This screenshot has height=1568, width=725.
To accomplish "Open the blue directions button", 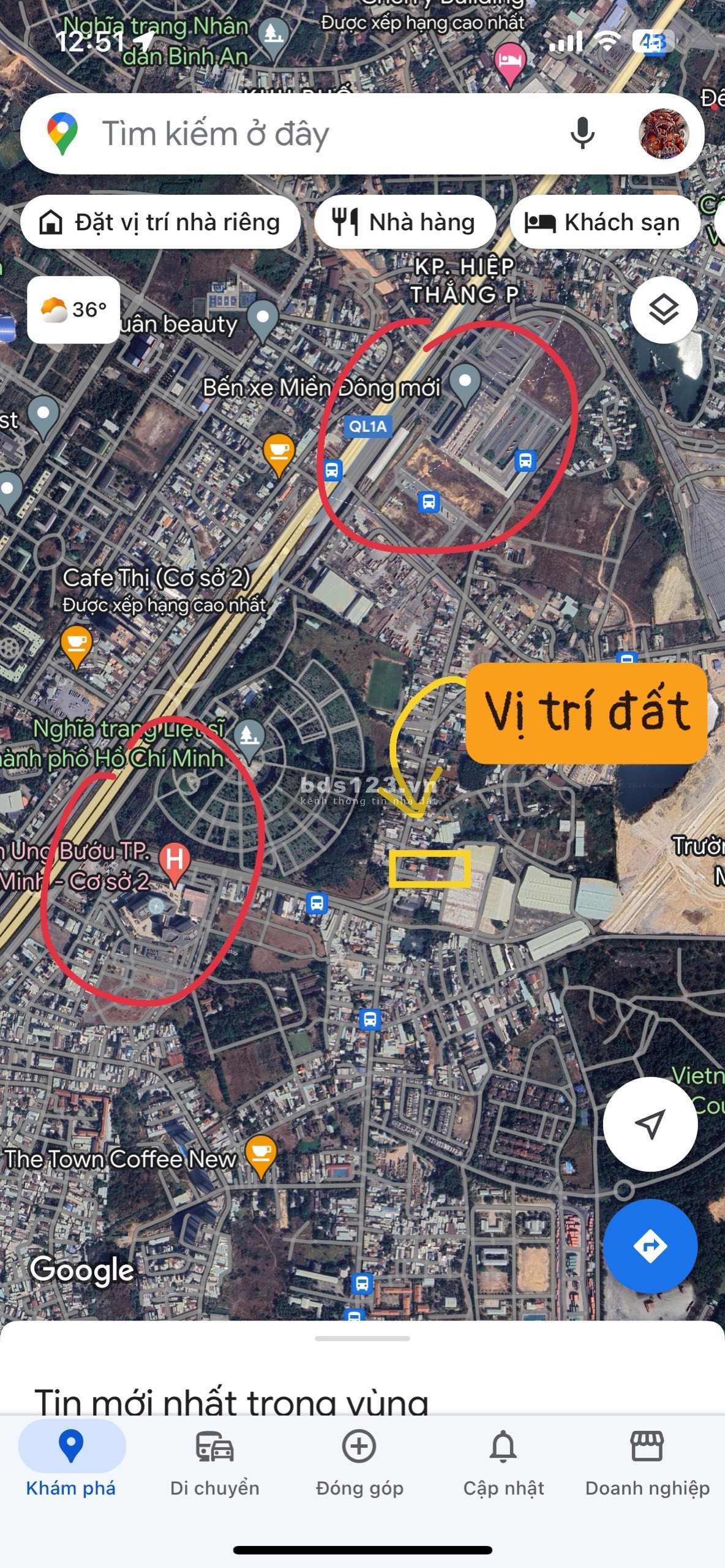I will click(650, 1246).
